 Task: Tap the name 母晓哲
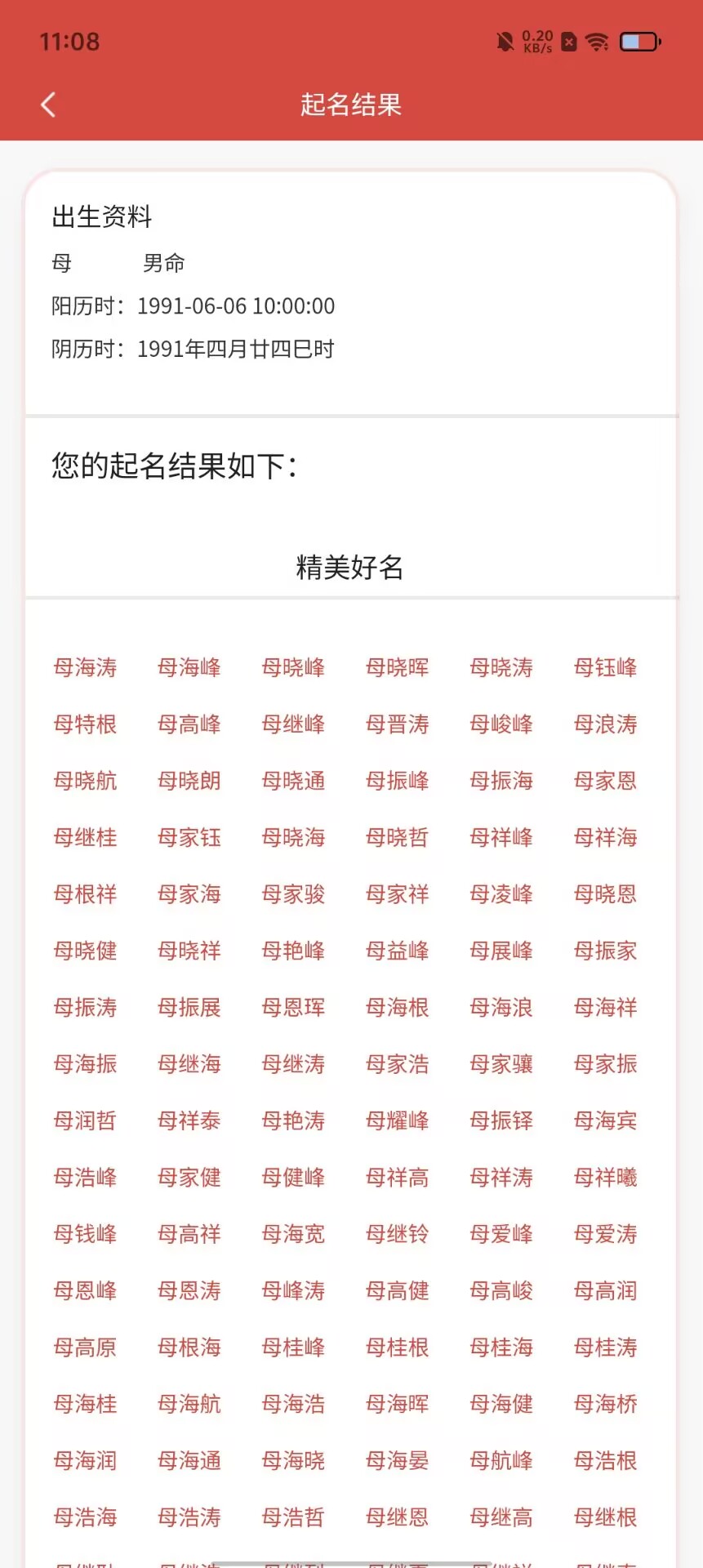tap(398, 838)
